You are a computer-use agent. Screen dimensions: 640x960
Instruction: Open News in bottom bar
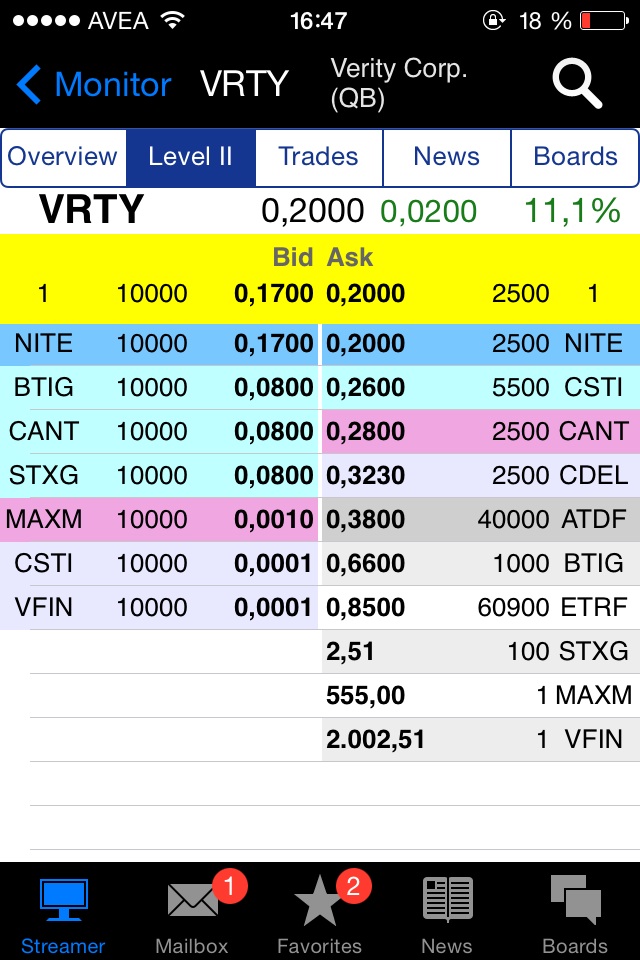pos(447,914)
